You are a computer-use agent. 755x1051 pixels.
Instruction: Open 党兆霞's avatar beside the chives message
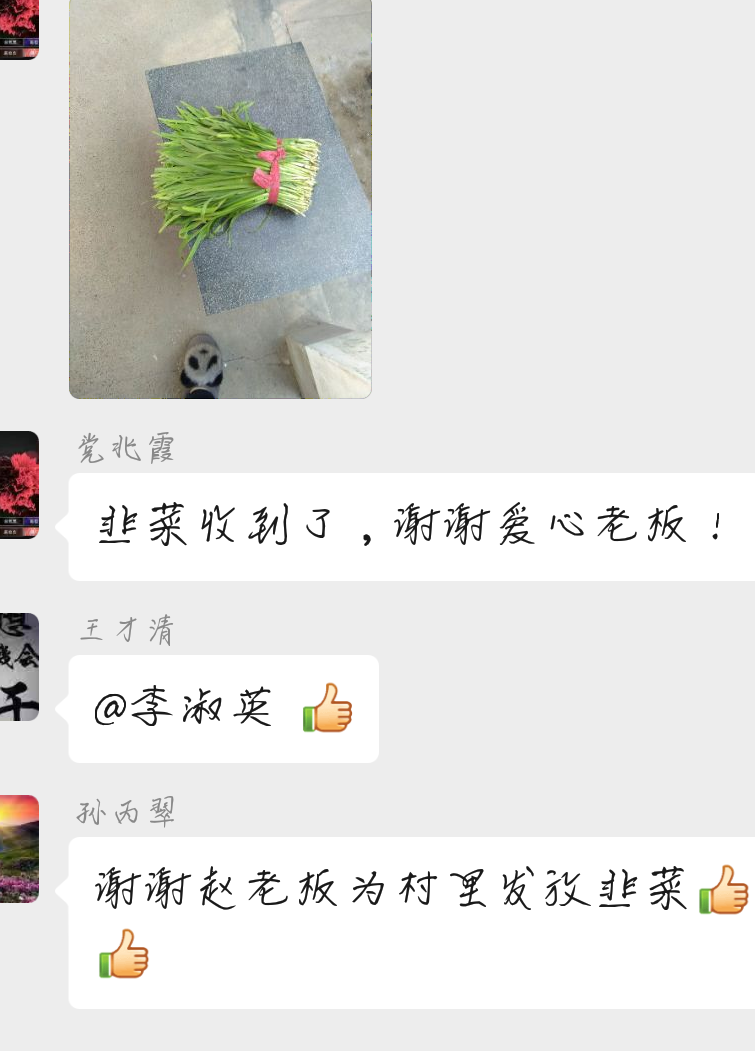[x=18, y=485]
